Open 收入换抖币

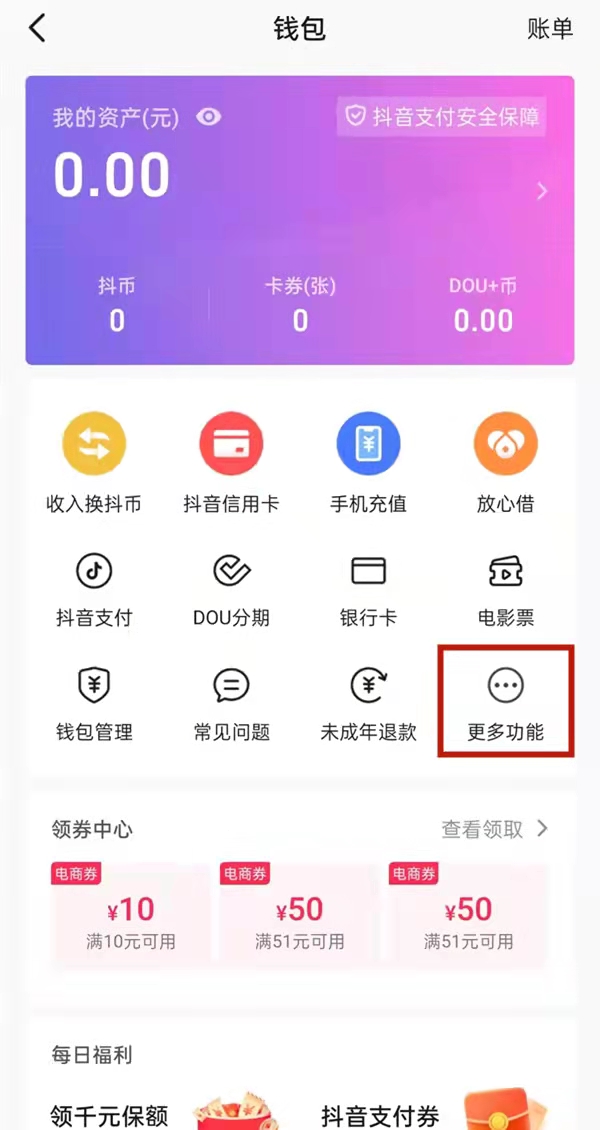tap(94, 462)
